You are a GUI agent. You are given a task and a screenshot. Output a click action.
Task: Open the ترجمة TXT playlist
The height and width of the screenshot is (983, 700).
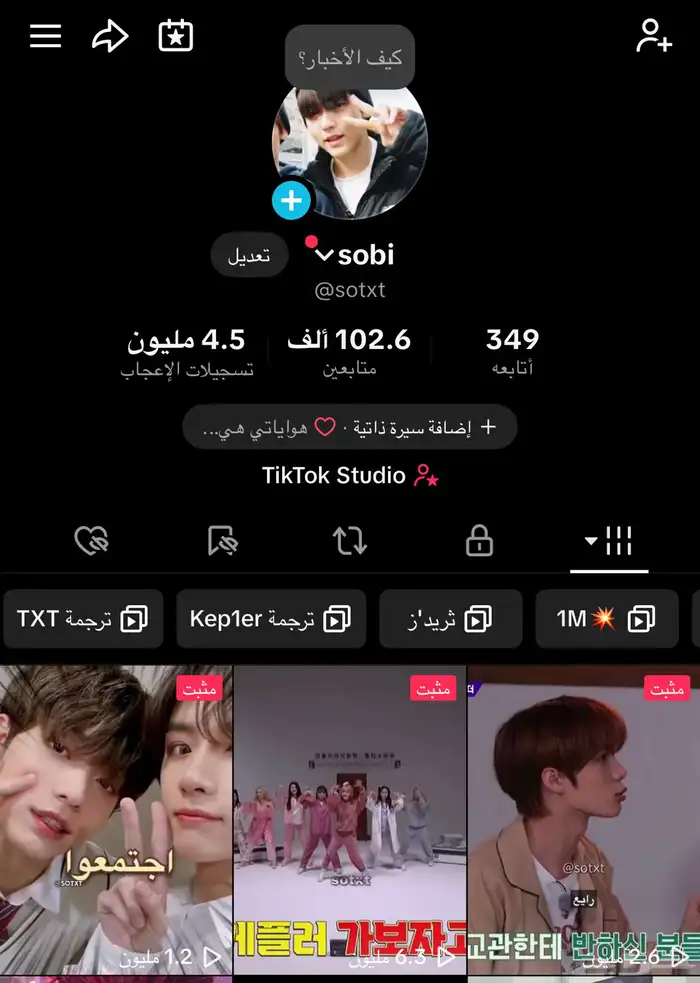point(83,619)
